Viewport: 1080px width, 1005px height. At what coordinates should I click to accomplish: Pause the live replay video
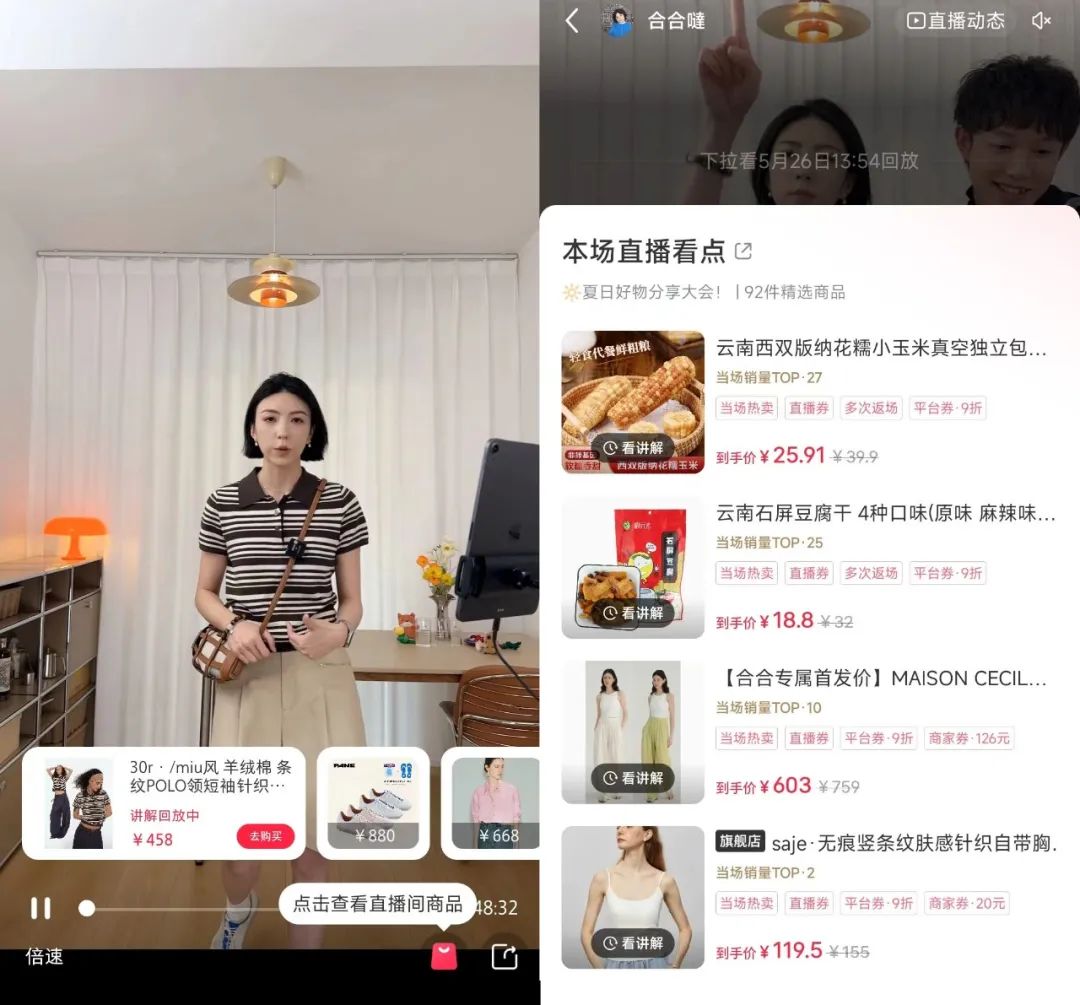[x=41, y=908]
